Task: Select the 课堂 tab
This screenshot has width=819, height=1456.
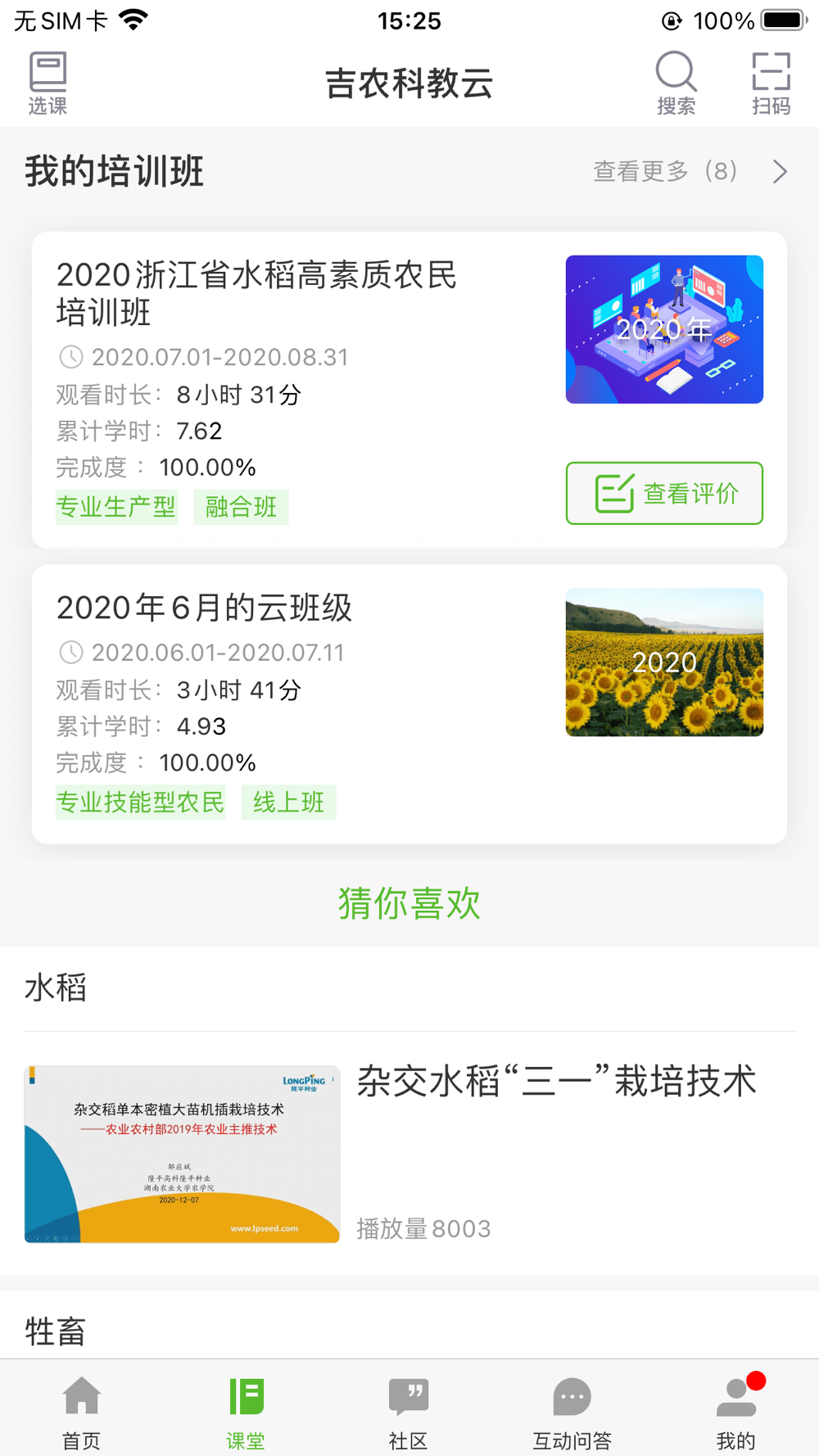Action: [x=246, y=1412]
